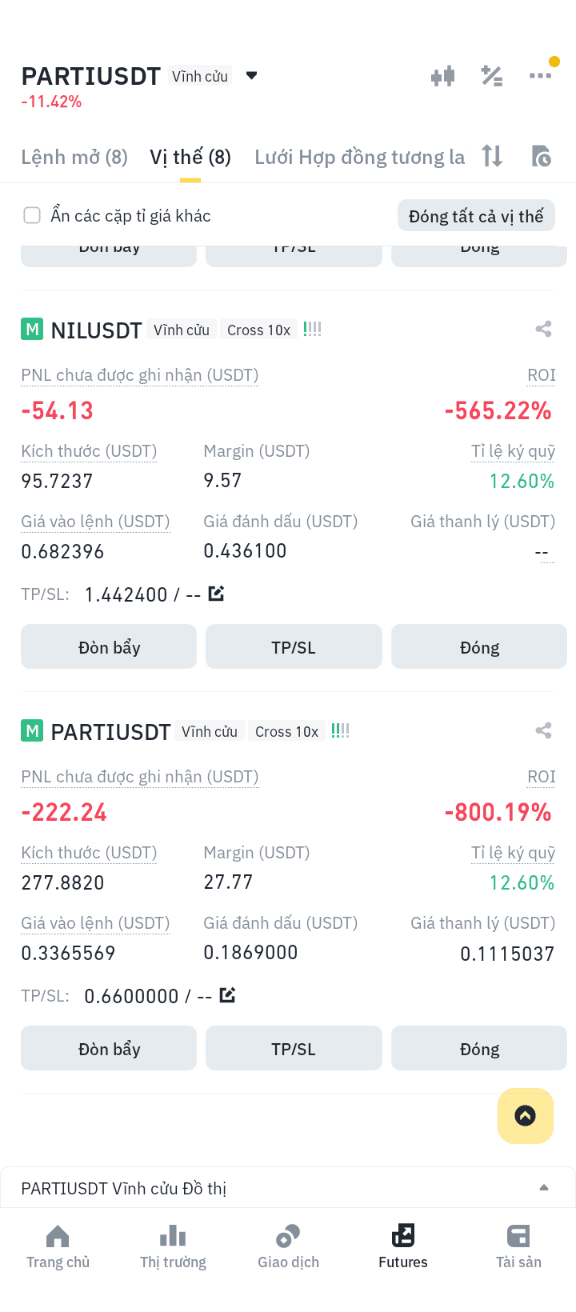Image resolution: width=576 pixels, height=1312 pixels.
Task: Adjust Đòn bẩy for NILUSDT
Action: pyautogui.click(x=109, y=647)
